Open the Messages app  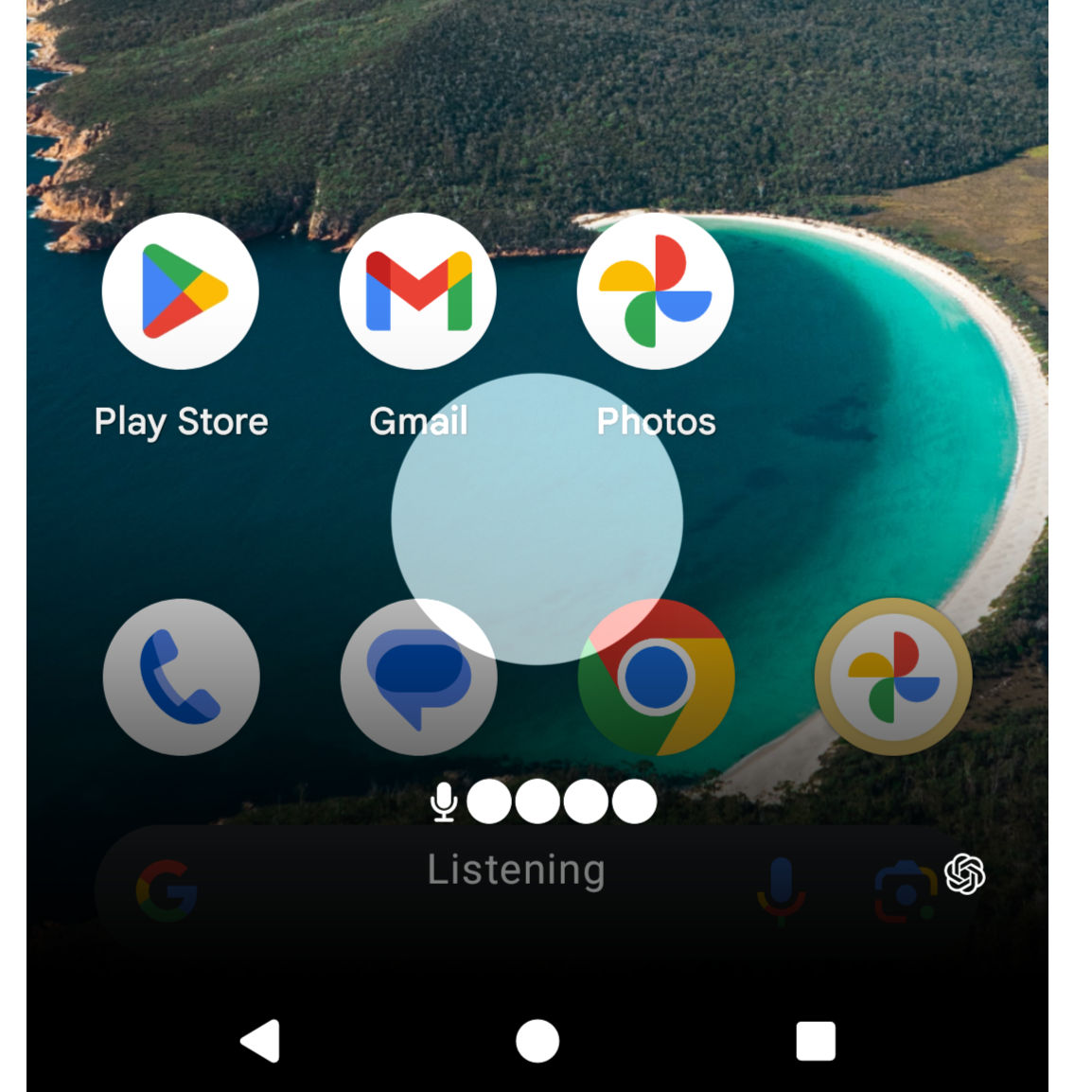pyautogui.click(x=418, y=677)
